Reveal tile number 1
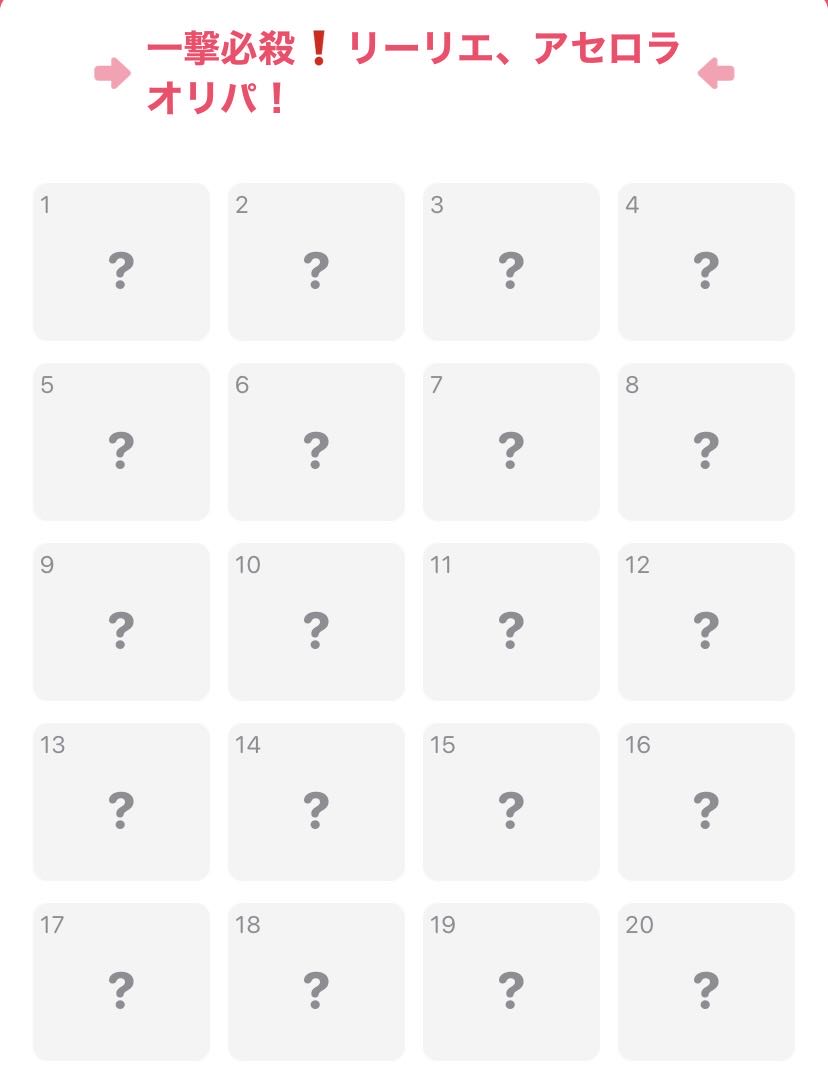 [x=121, y=262]
